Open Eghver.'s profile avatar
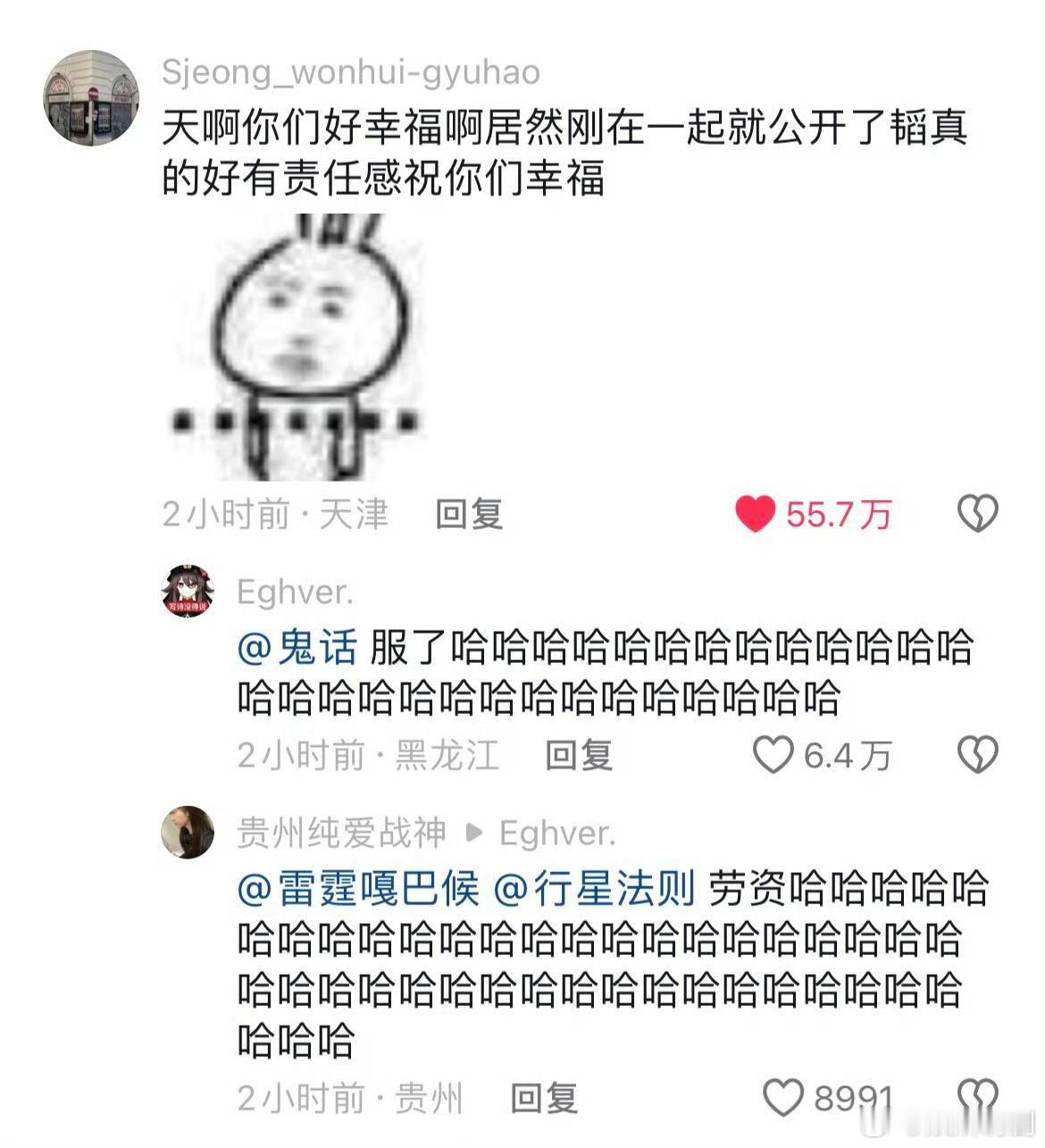1045x1148 pixels. (188, 591)
